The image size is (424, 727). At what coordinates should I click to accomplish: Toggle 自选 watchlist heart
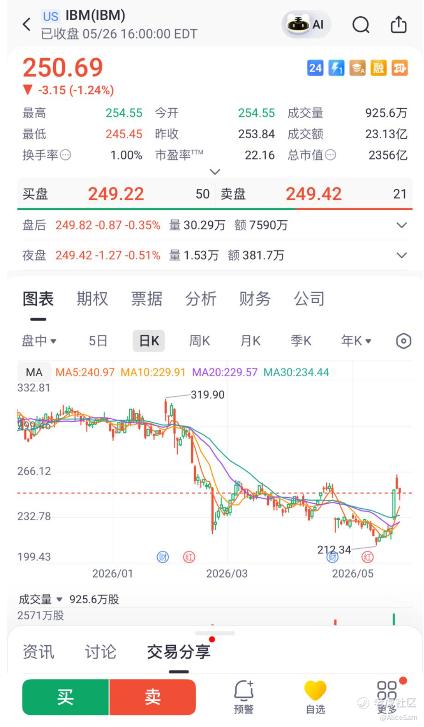tap(315, 697)
